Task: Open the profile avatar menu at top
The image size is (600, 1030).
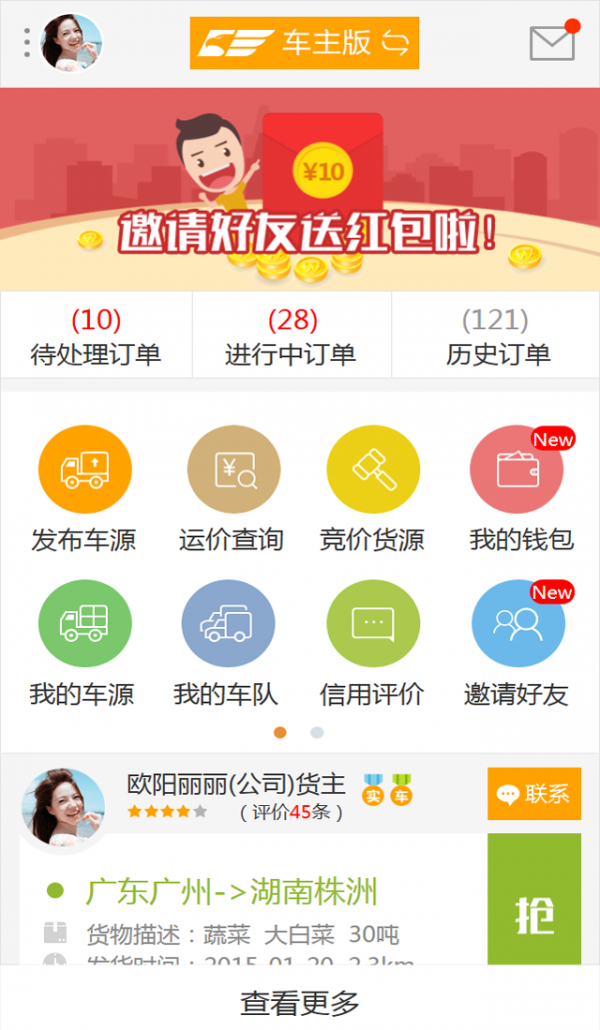Action: click(70, 44)
